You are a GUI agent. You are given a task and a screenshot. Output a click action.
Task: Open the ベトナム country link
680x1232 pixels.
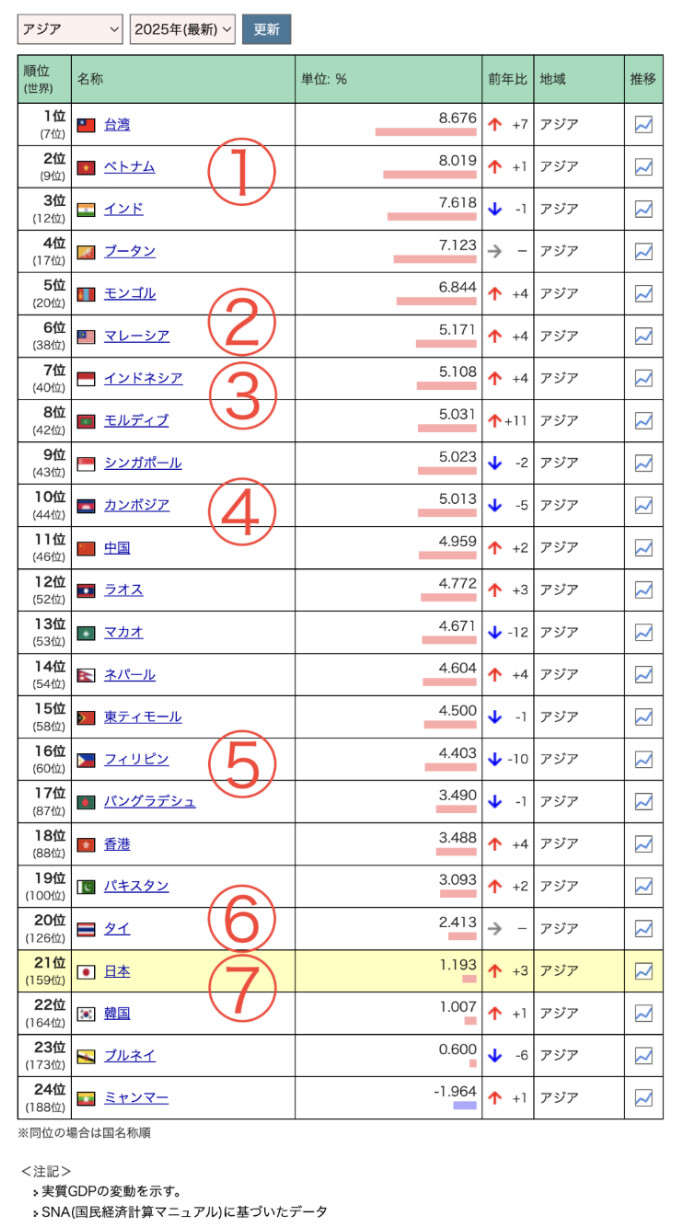pos(130,167)
